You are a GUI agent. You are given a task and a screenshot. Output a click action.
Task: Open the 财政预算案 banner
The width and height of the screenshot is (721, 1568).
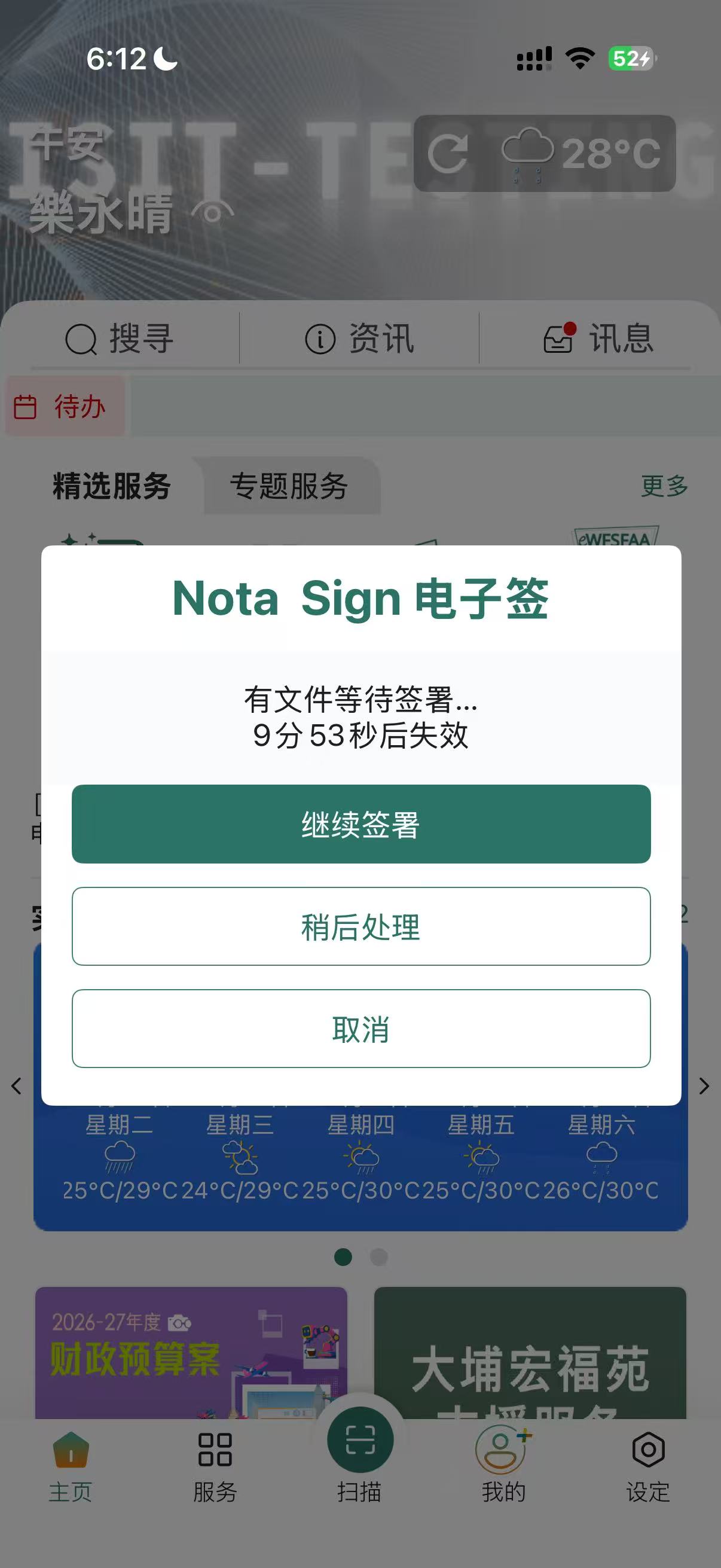[x=191, y=1353]
